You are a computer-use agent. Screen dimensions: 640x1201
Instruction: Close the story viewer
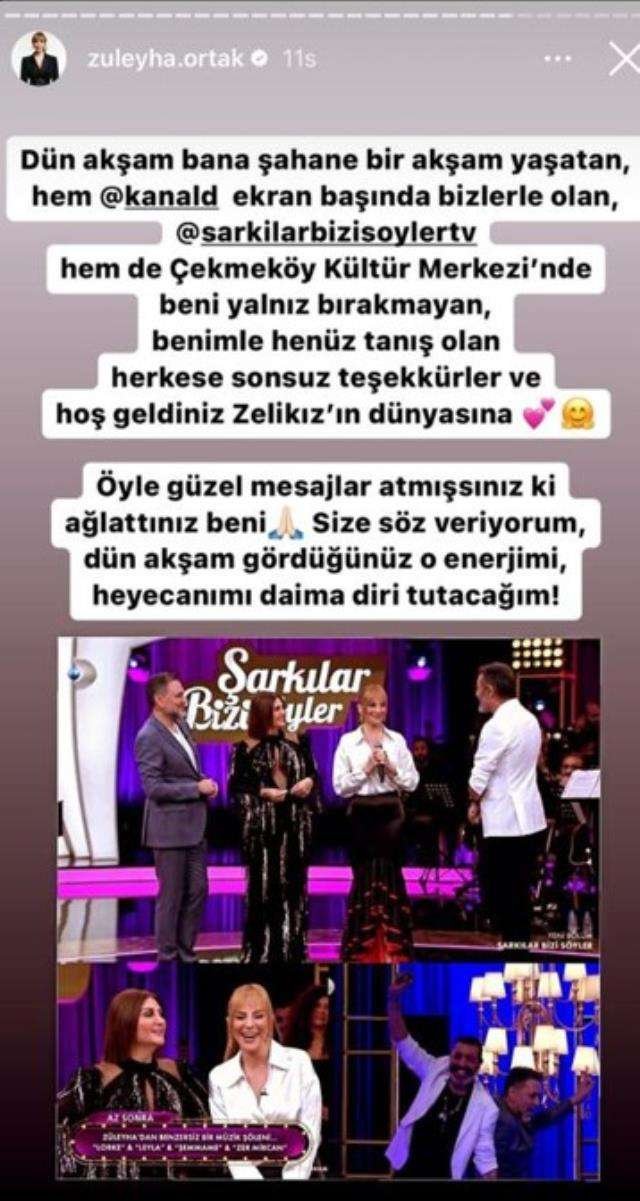coord(623,59)
